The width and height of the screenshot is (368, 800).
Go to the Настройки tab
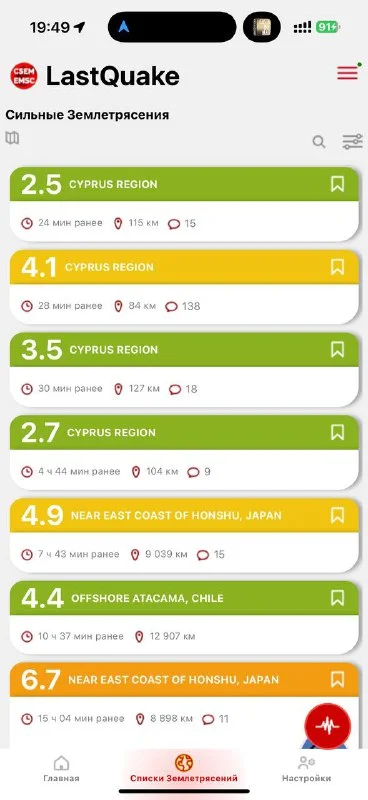pos(306,769)
